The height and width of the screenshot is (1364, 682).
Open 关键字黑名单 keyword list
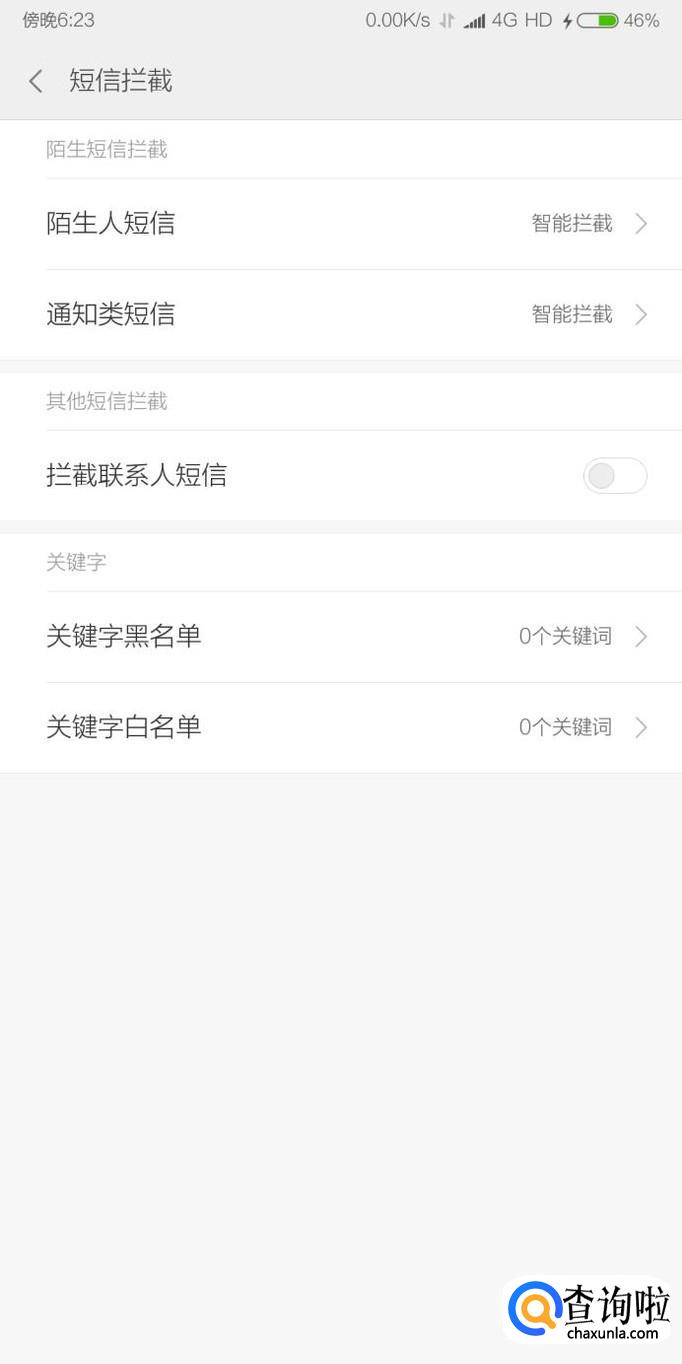pos(340,636)
